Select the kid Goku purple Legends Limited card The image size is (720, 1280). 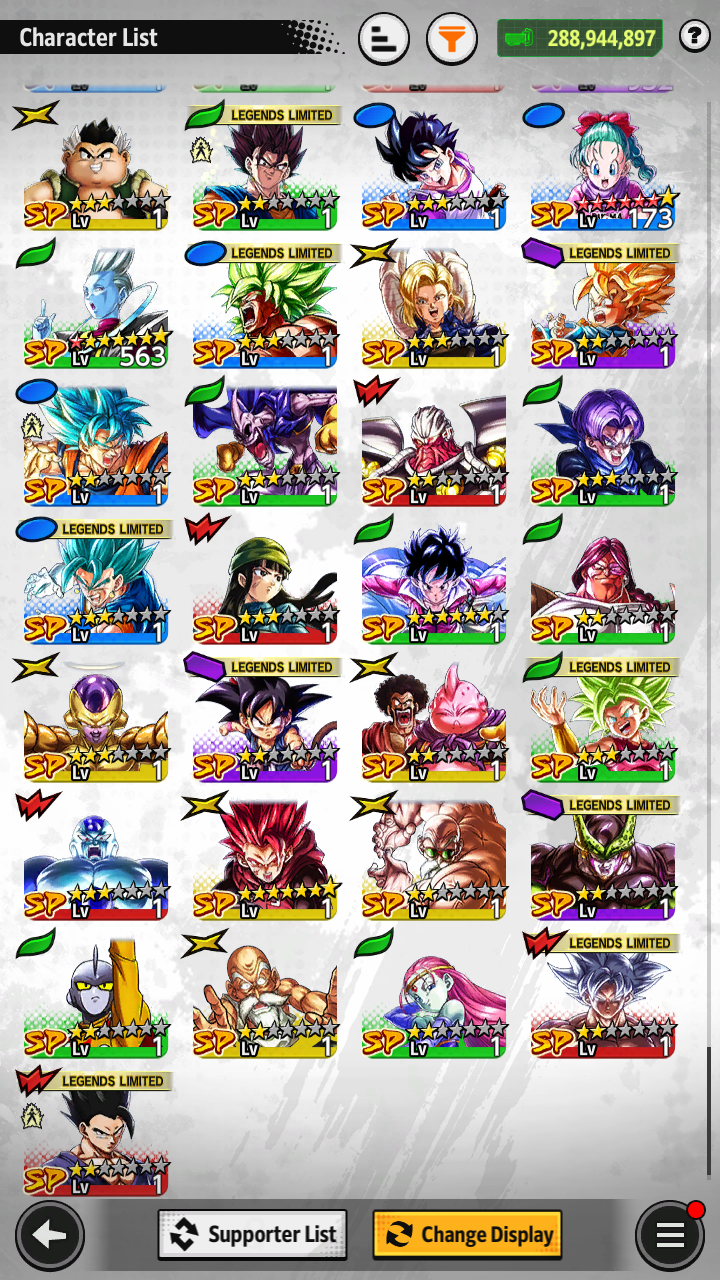[265, 720]
